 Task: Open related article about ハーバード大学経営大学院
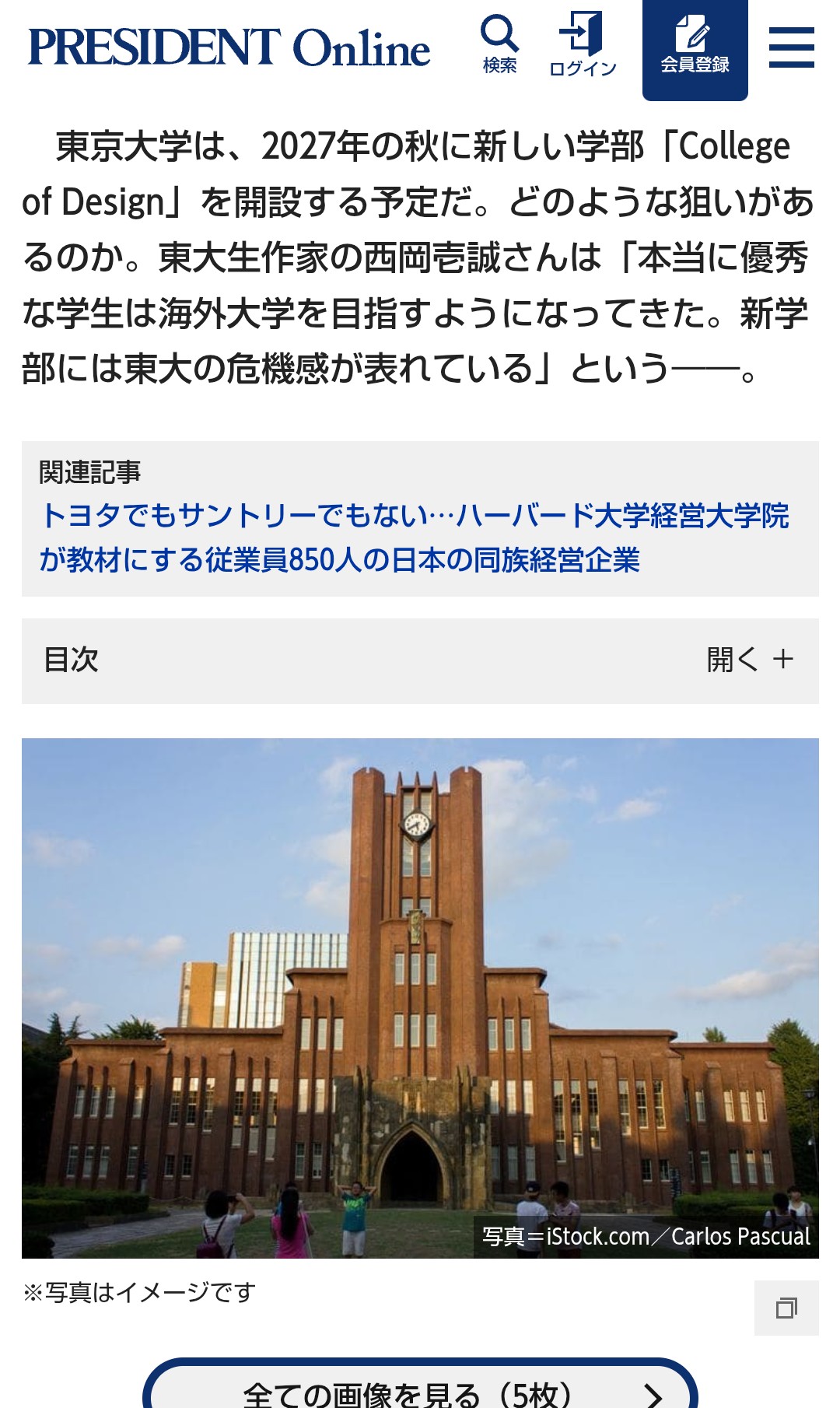[x=414, y=538]
